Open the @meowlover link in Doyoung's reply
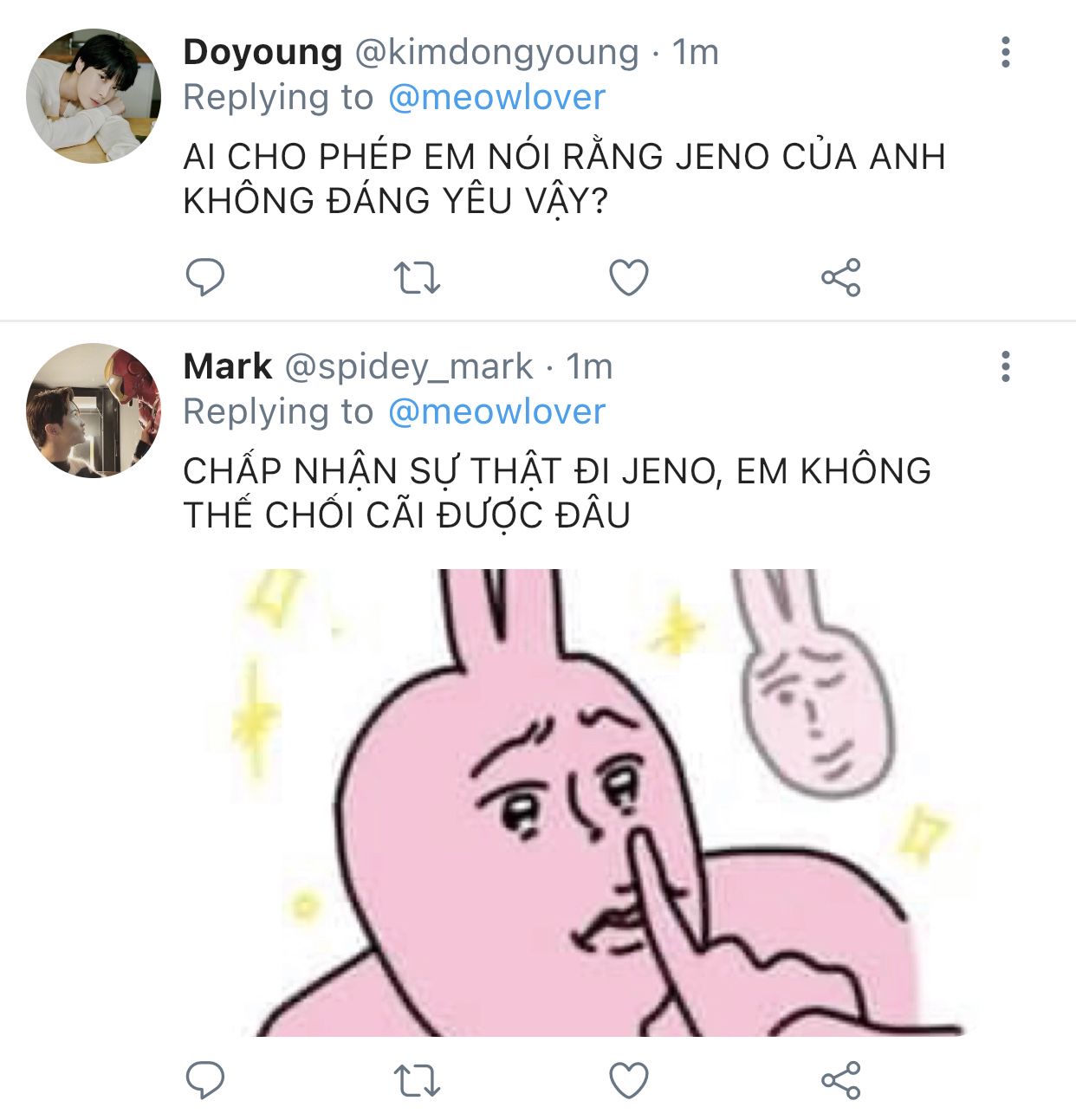Screen dimensions: 1076x1120 click(x=496, y=97)
